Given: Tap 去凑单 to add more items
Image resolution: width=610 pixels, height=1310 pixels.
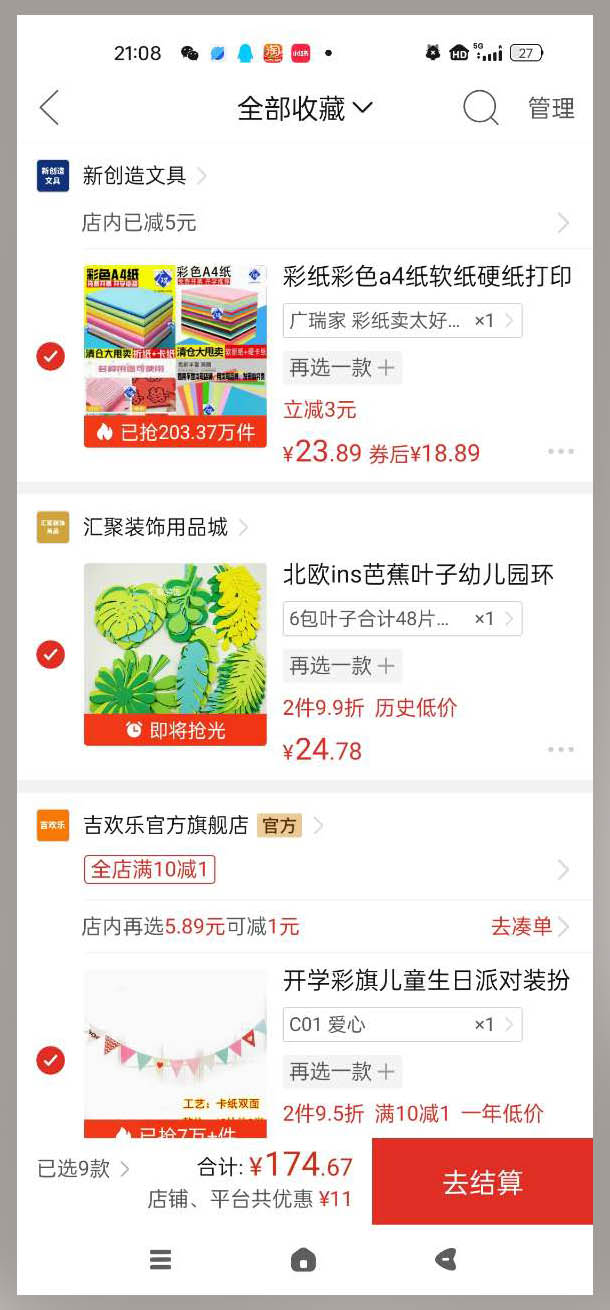Looking at the screenshot, I should (529, 927).
